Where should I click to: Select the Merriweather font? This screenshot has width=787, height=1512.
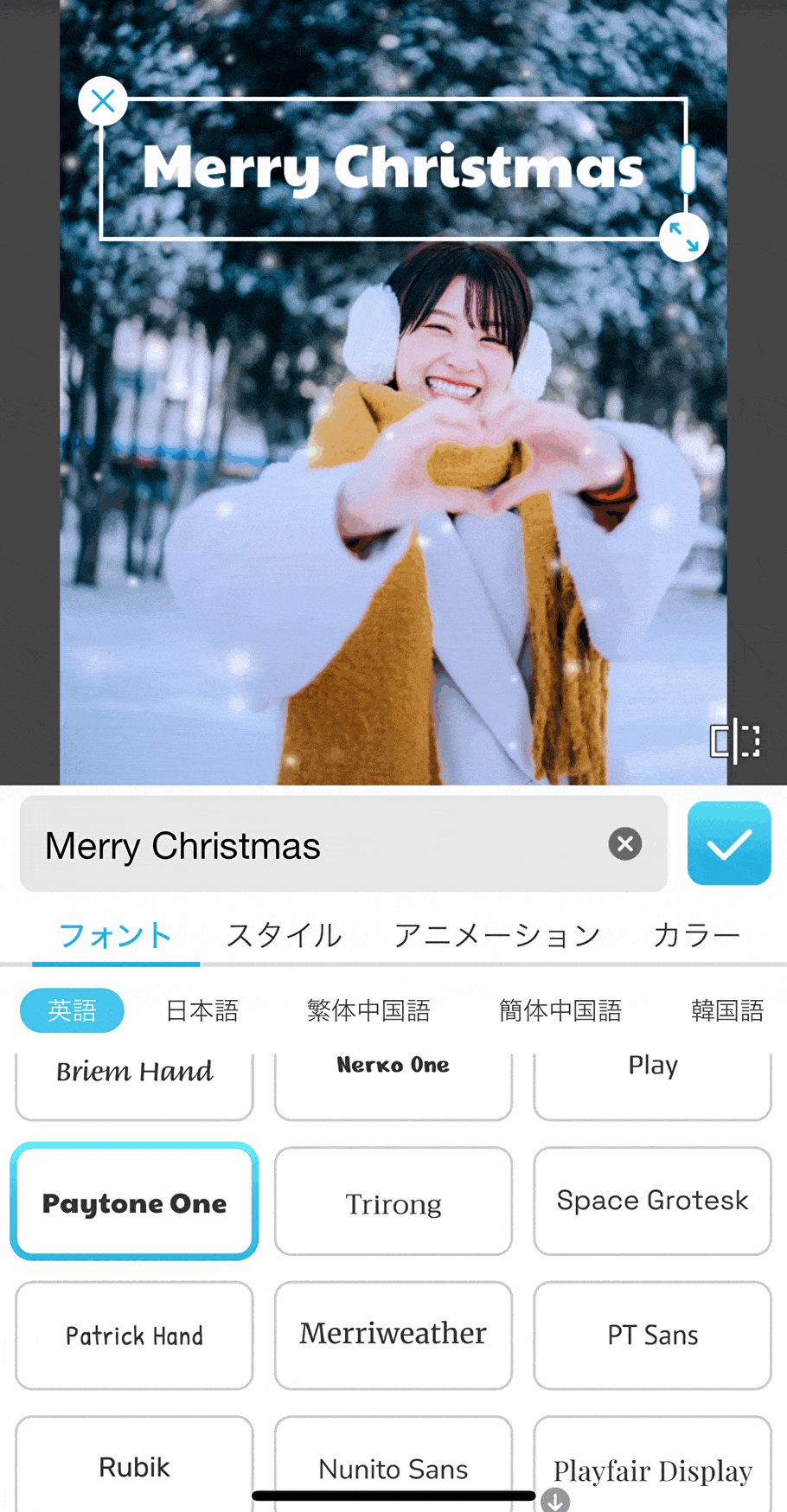point(393,1336)
